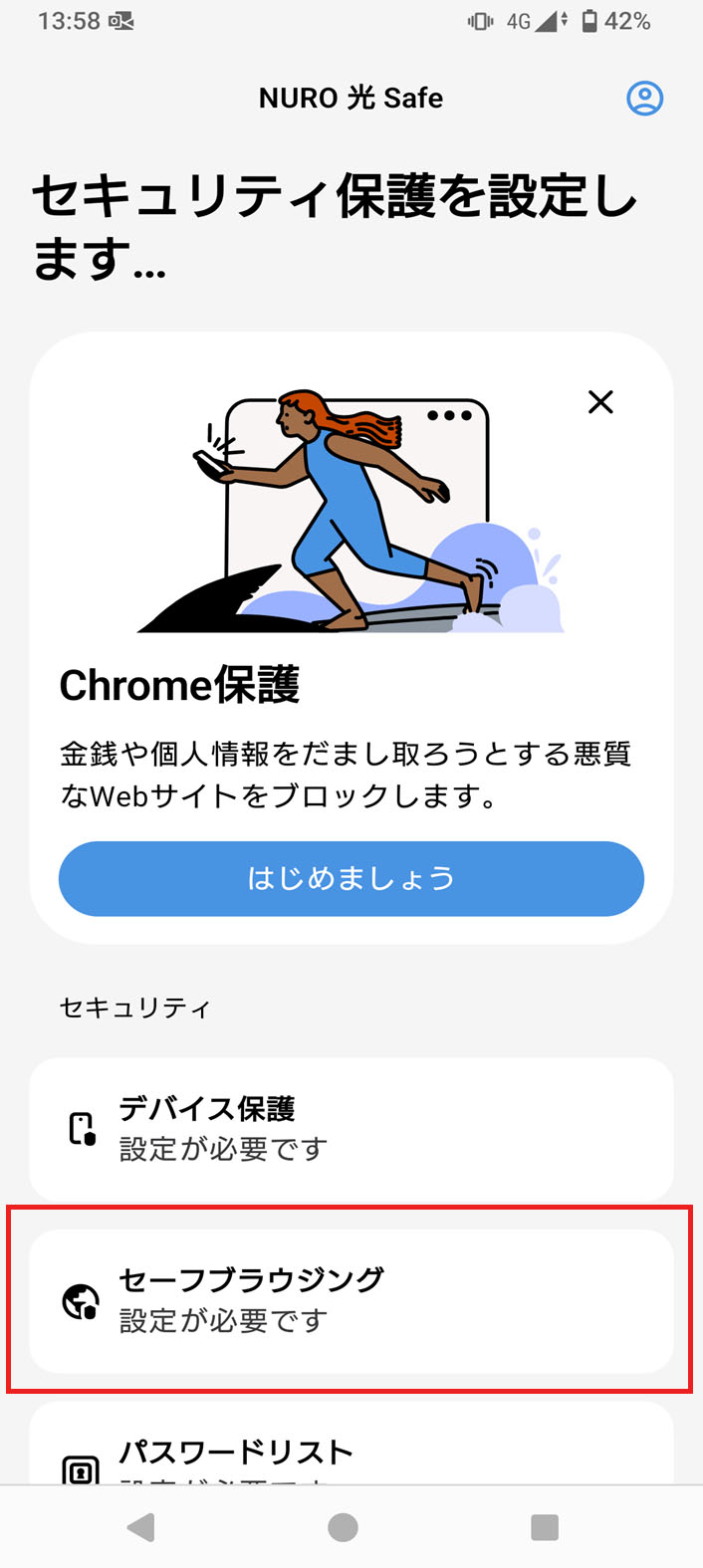Tap the はじめましょう button

point(351,878)
